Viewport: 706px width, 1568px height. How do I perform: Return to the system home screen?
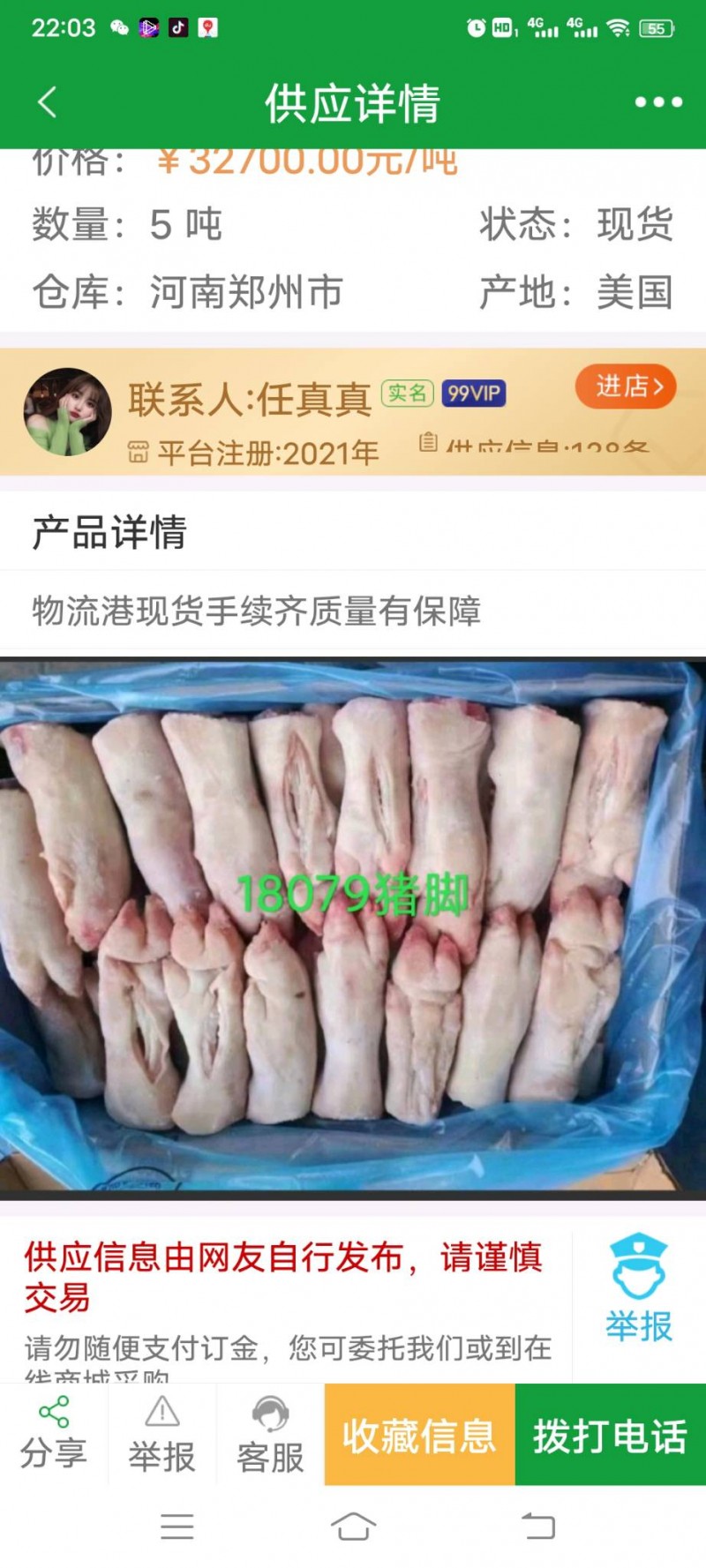(x=353, y=1526)
